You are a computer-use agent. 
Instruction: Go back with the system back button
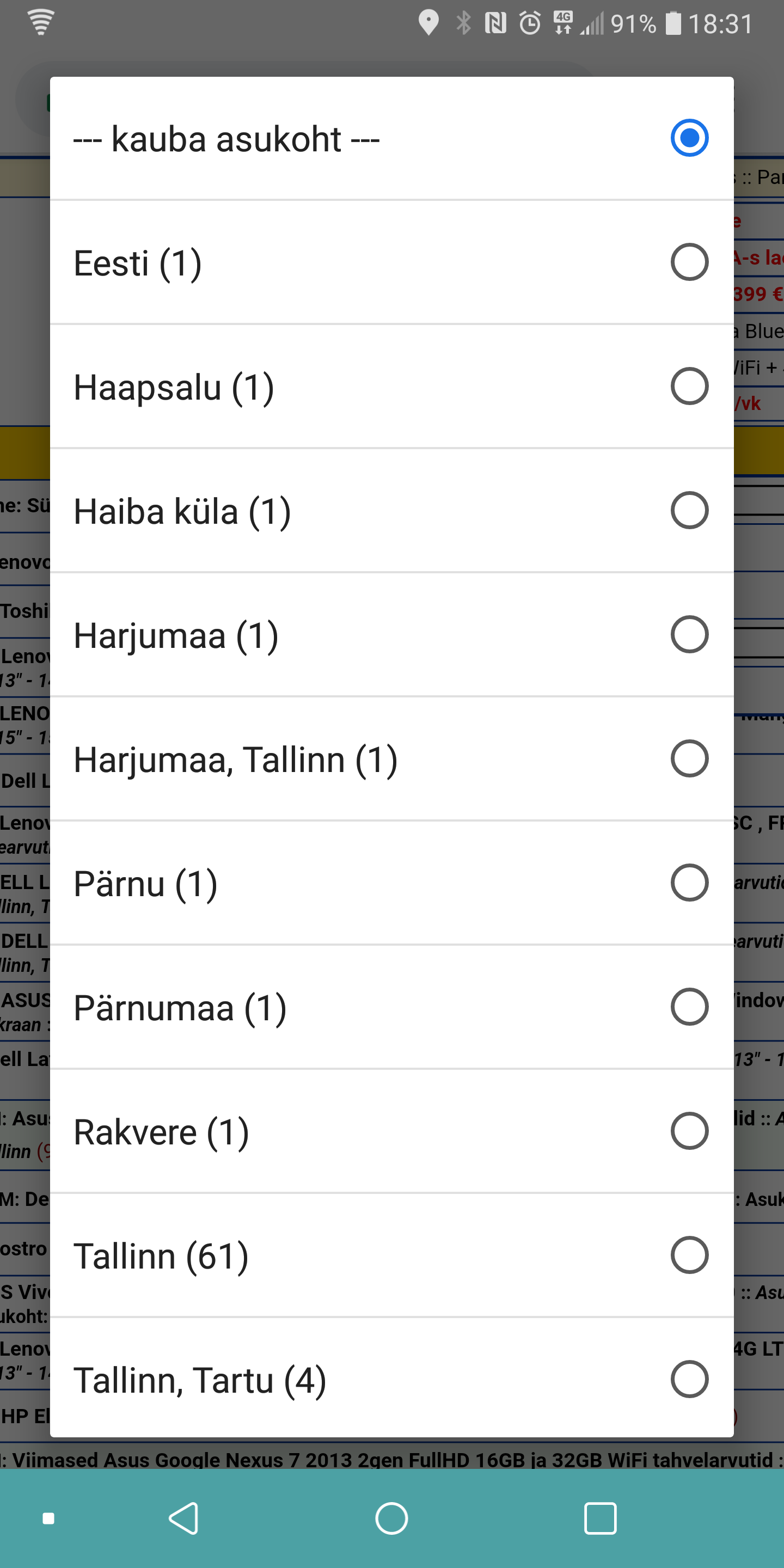[183, 1518]
